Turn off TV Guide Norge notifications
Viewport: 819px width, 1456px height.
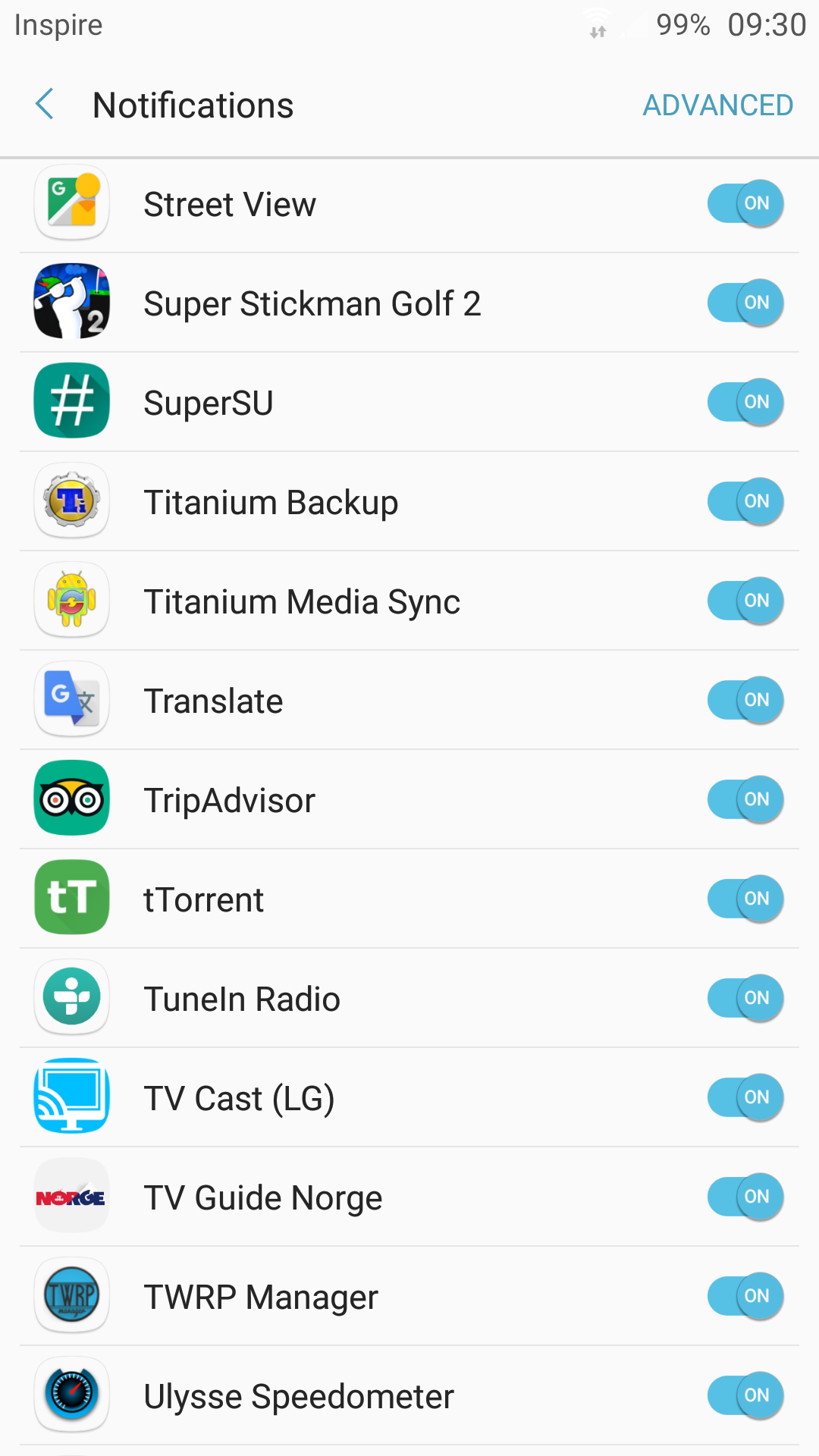point(745,1197)
